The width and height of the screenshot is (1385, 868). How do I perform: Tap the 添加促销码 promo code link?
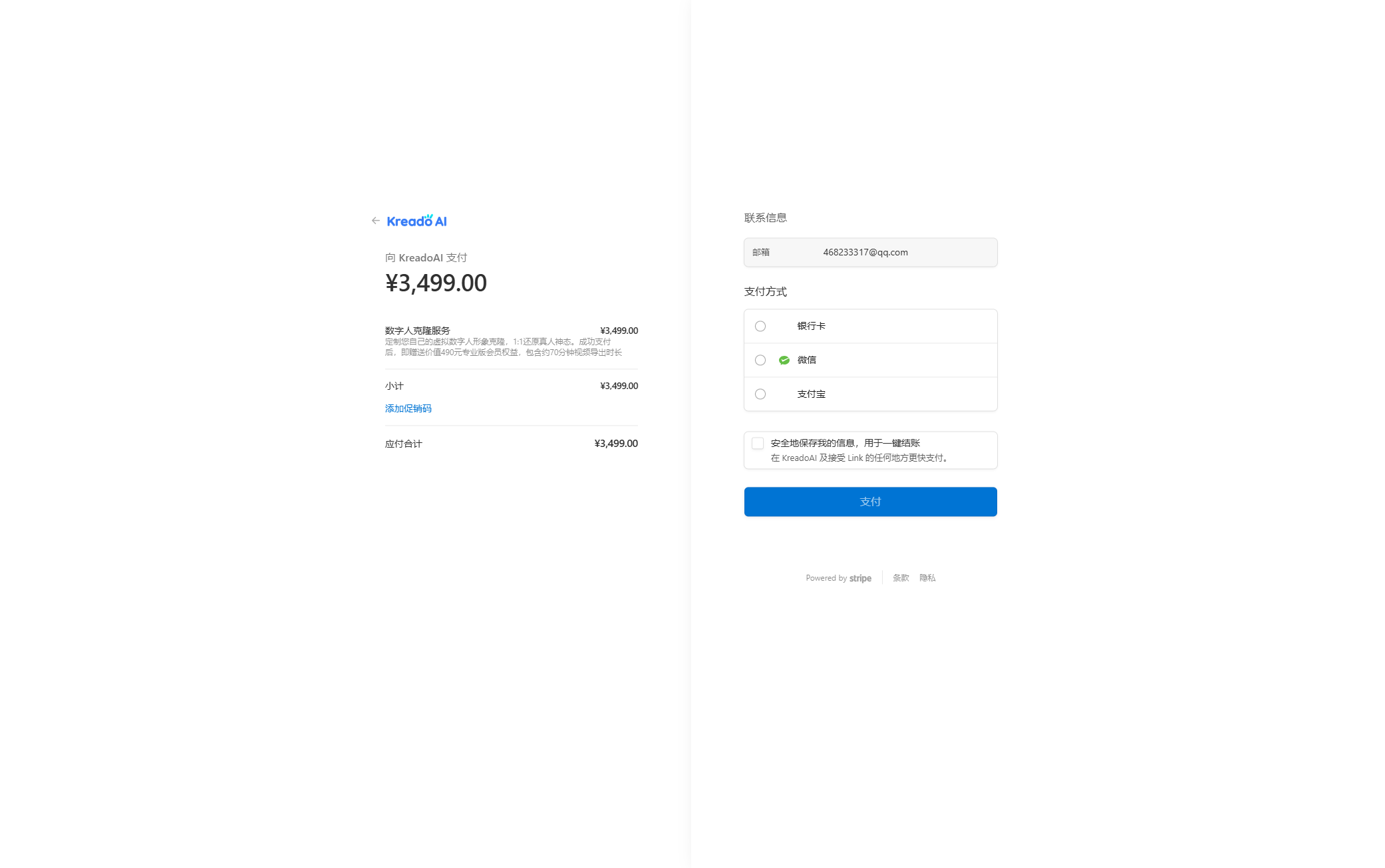(x=408, y=408)
